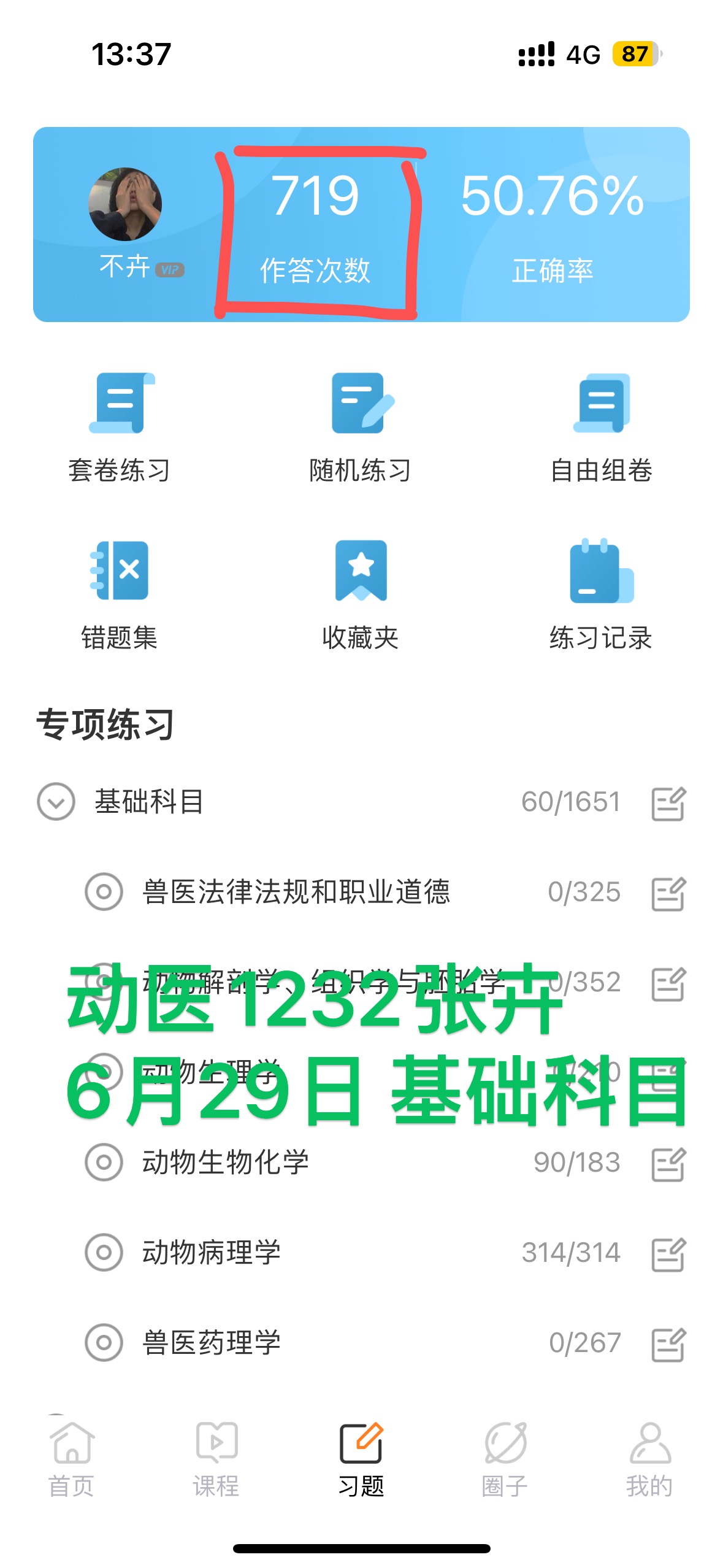Open 自由组卷 custom paper
This screenshot has width=723, height=1568.
[601, 426]
